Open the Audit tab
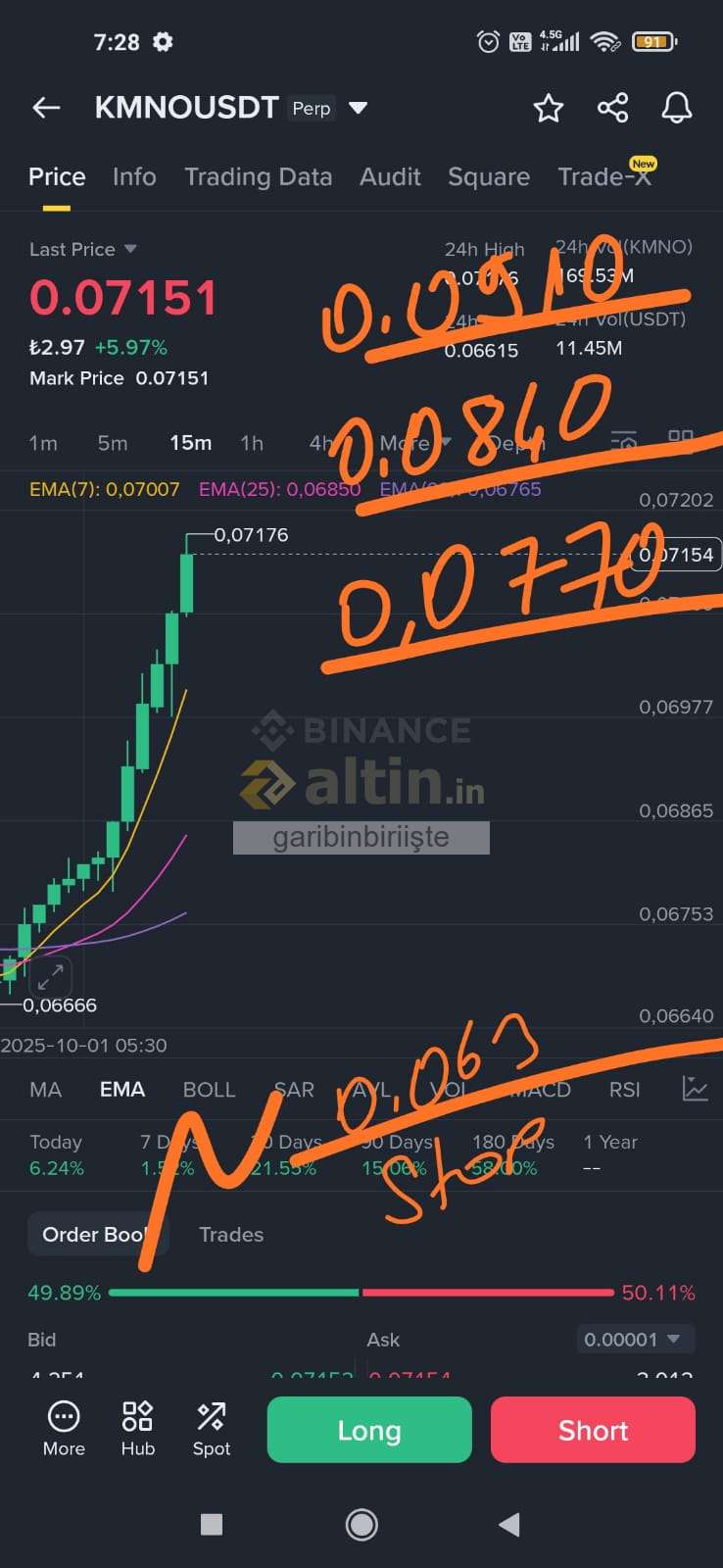 pos(390,176)
